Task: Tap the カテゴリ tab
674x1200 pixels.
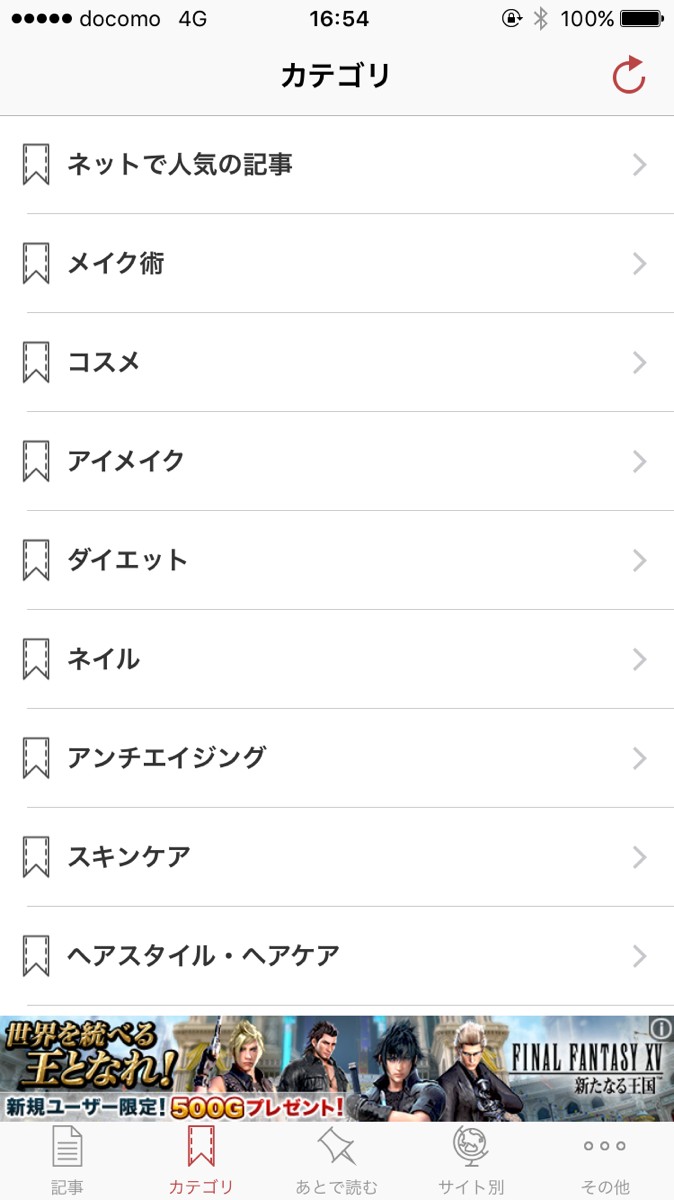Action: (x=201, y=1160)
